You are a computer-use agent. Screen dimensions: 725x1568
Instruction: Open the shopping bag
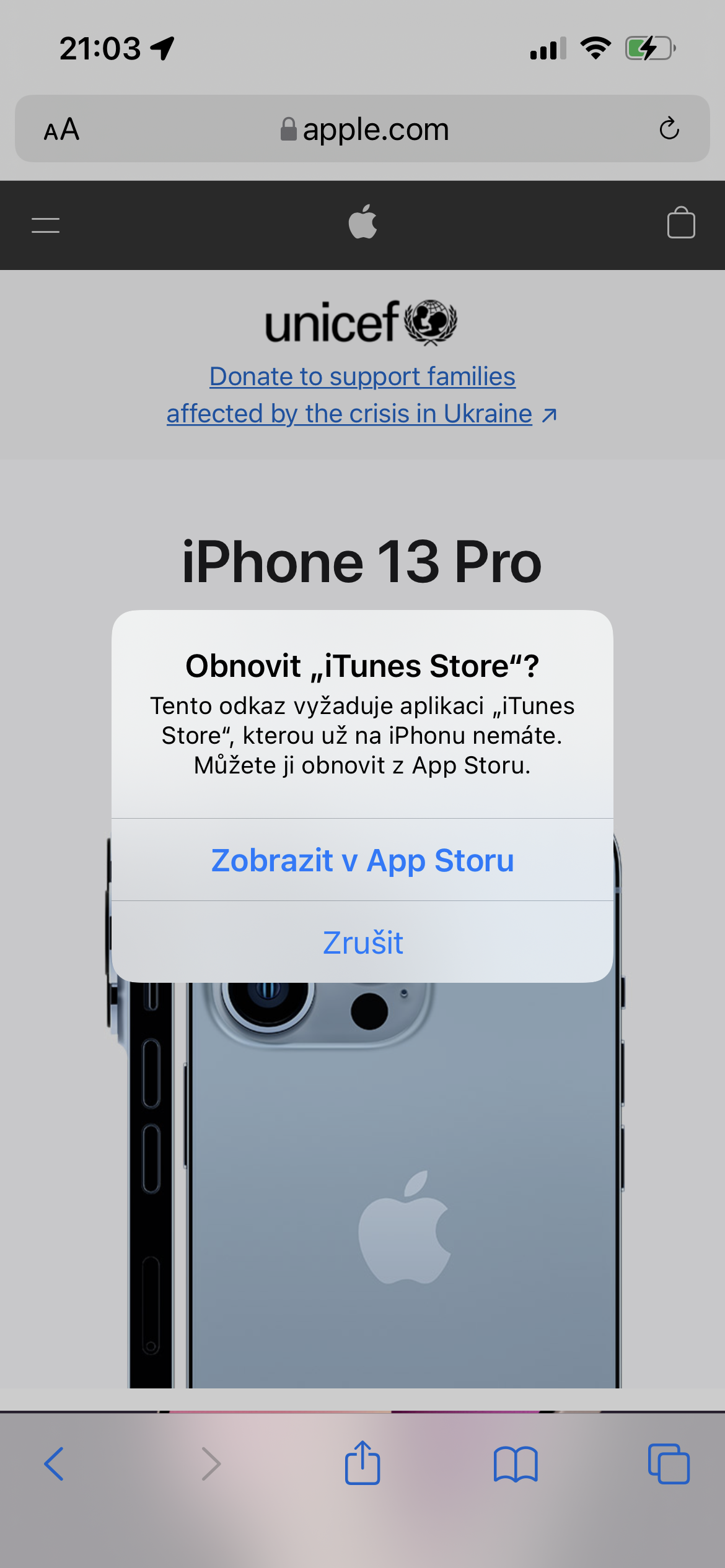680,223
